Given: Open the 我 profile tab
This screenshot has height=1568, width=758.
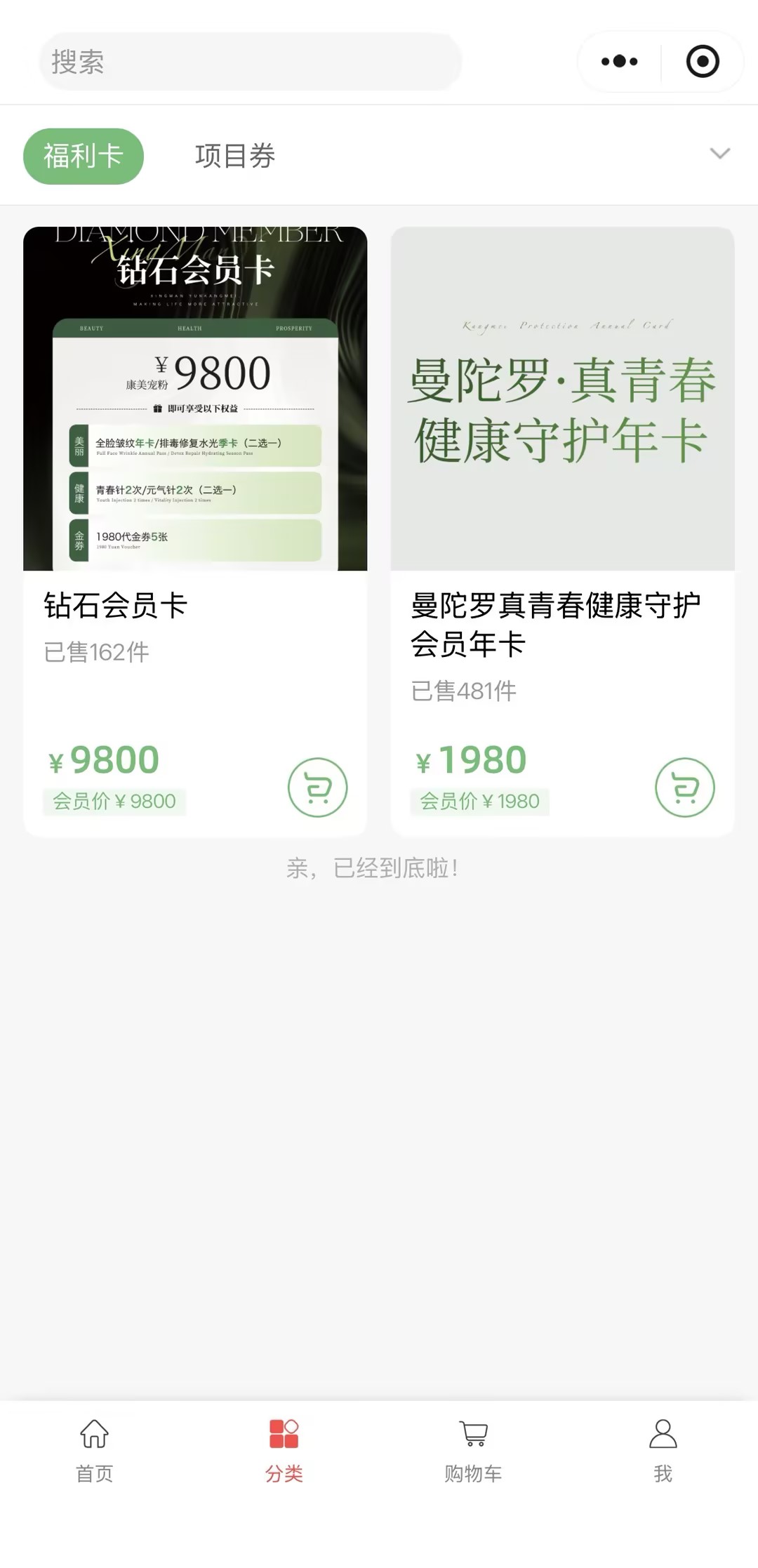Looking at the screenshot, I should click(x=663, y=1450).
